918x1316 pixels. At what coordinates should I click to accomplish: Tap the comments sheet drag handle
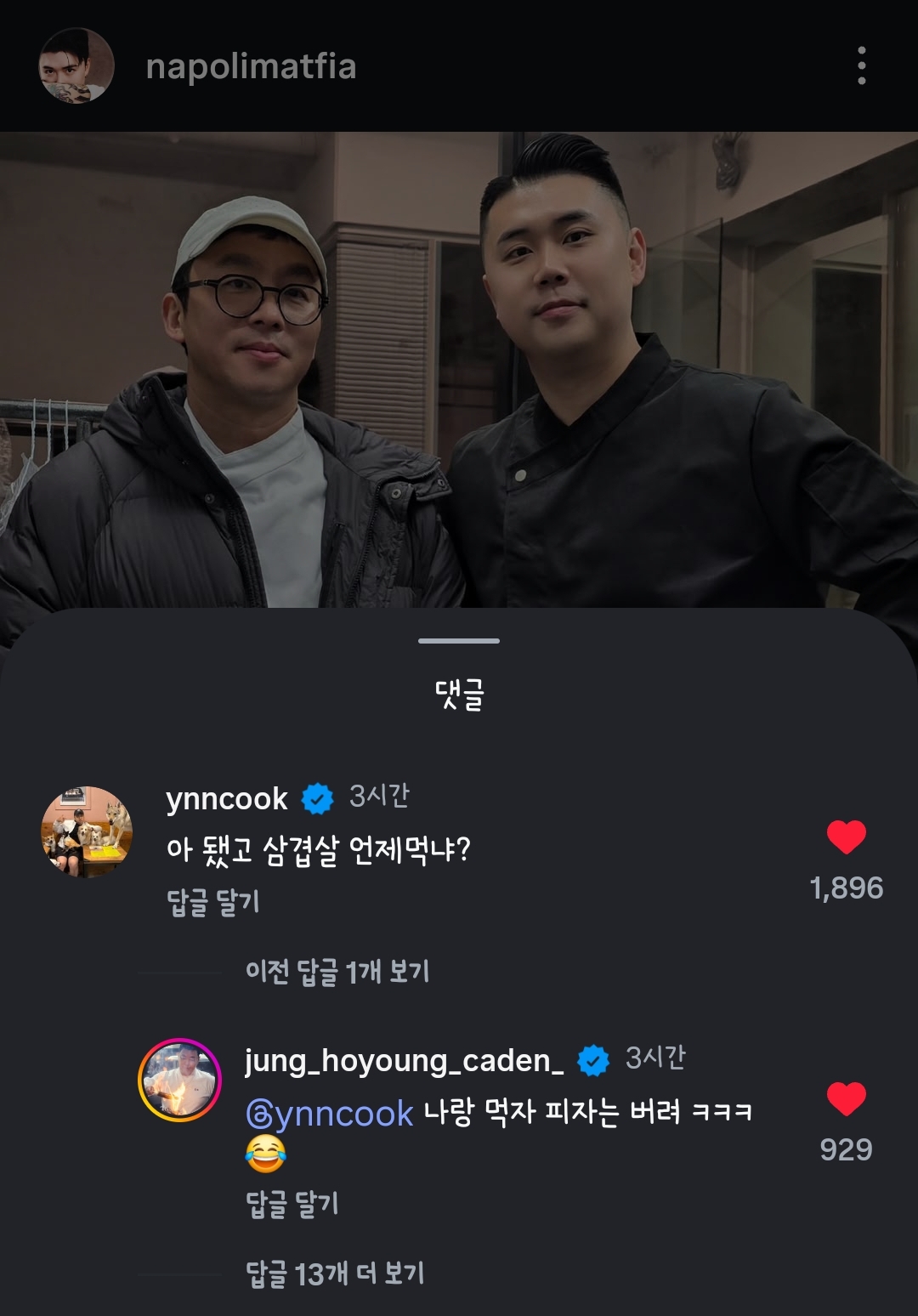pos(459,641)
